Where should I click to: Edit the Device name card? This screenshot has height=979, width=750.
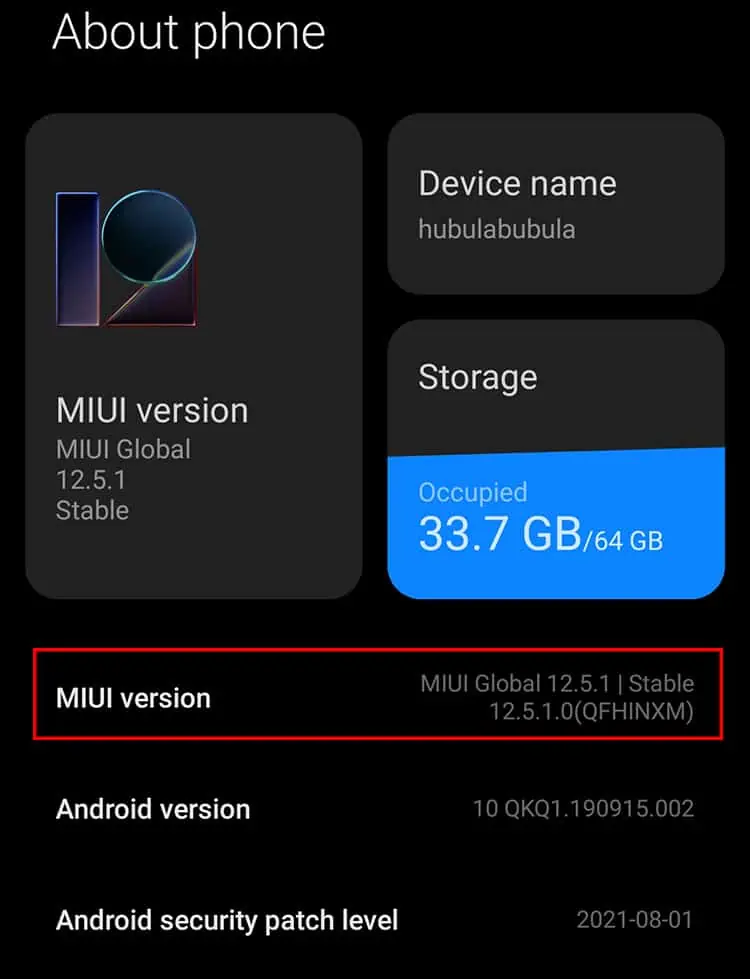pyautogui.click(x=555, y=204)
